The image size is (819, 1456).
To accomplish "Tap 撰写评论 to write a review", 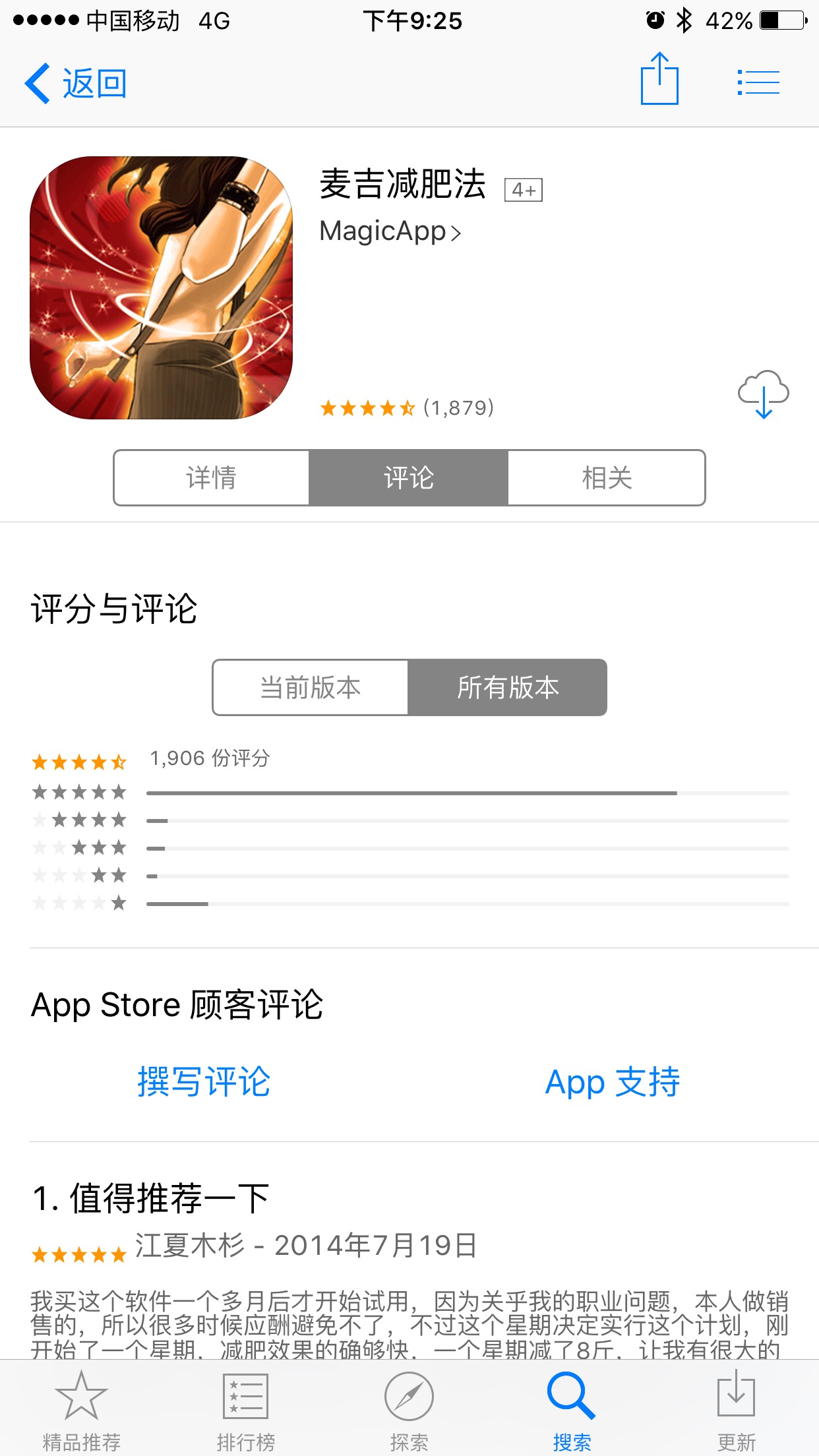I will click(204, 1082).
